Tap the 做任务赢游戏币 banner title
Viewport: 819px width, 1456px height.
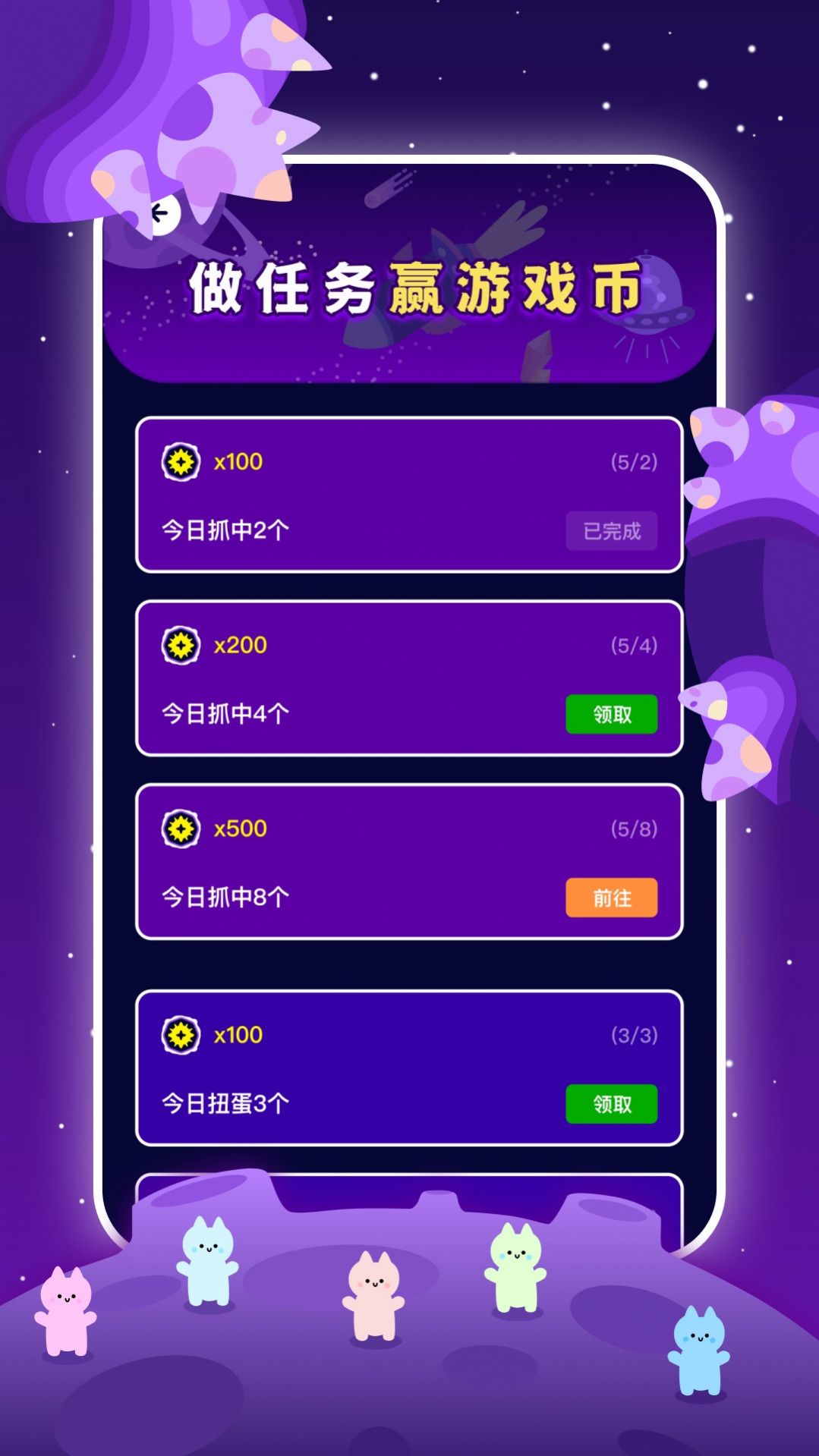[x=410, y=290]
